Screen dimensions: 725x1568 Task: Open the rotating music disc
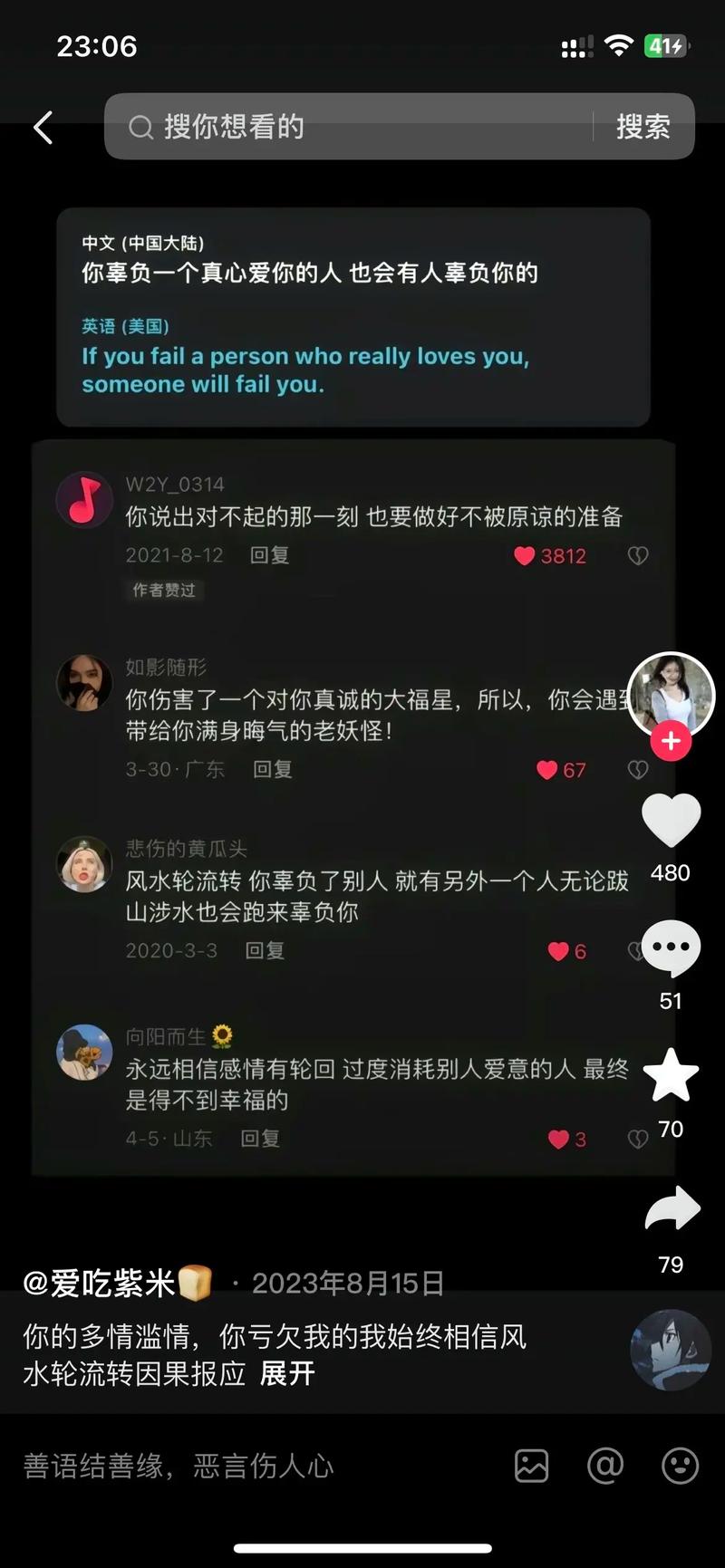point(671,1350)
